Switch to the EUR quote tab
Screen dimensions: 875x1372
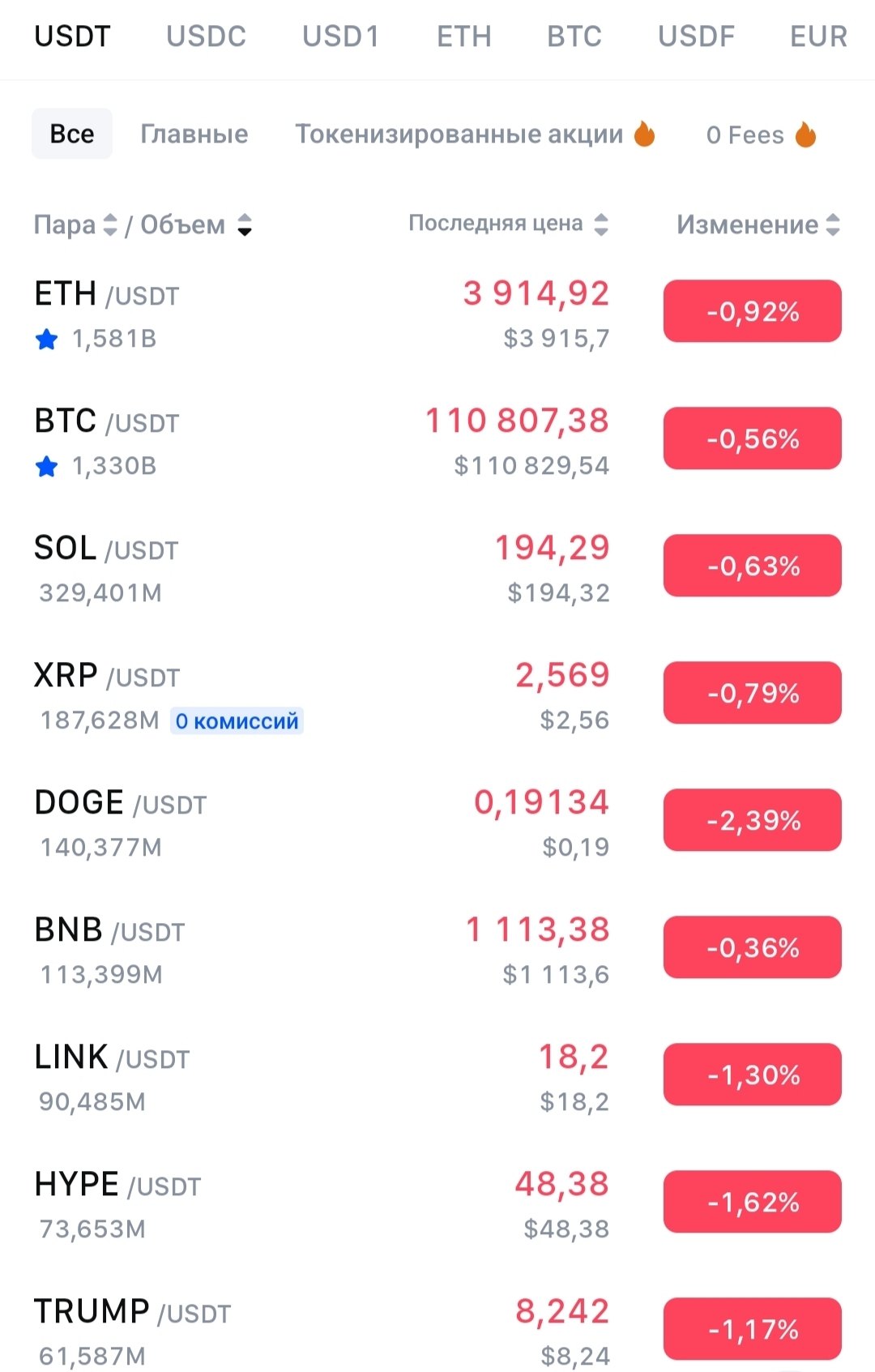point(818,36)
